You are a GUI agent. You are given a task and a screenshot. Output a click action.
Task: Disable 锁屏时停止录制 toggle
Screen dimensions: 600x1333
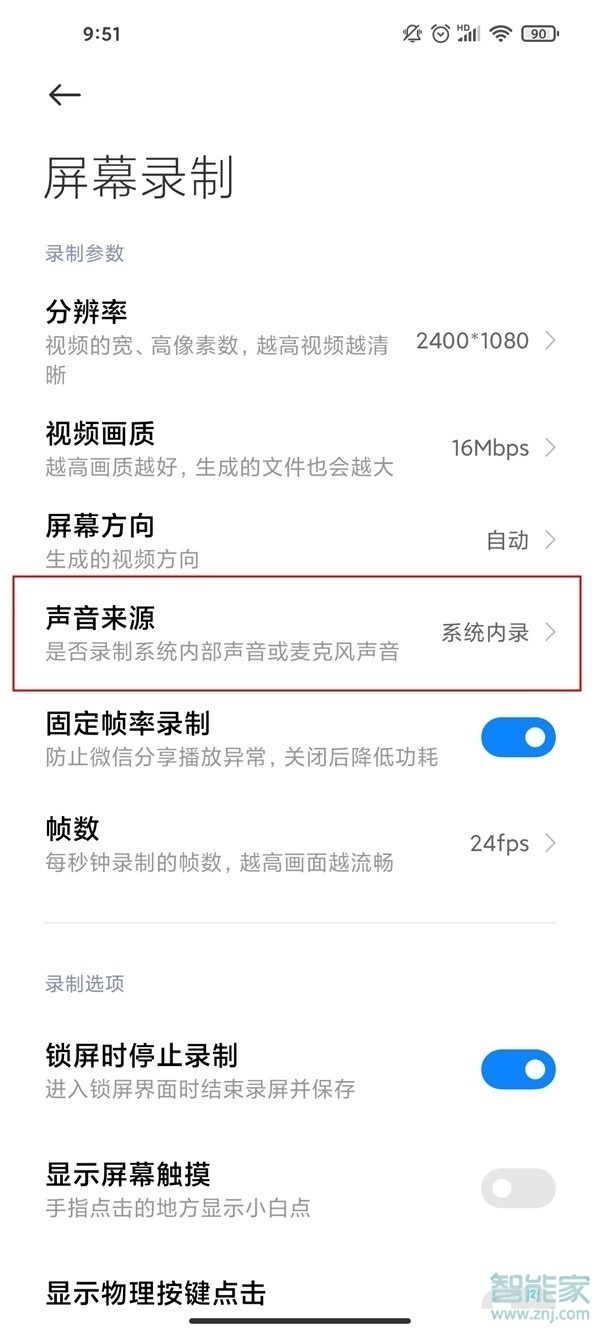pos(518,1070)
